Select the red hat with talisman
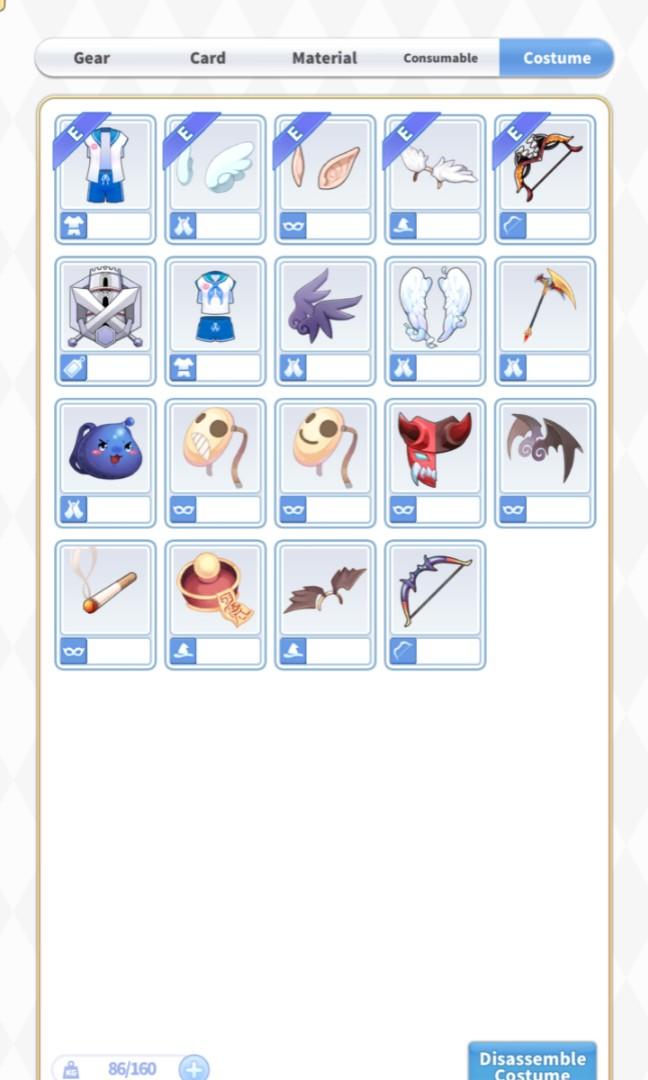The width and height of the screenshot is (648, 1080). coord(215,592)
